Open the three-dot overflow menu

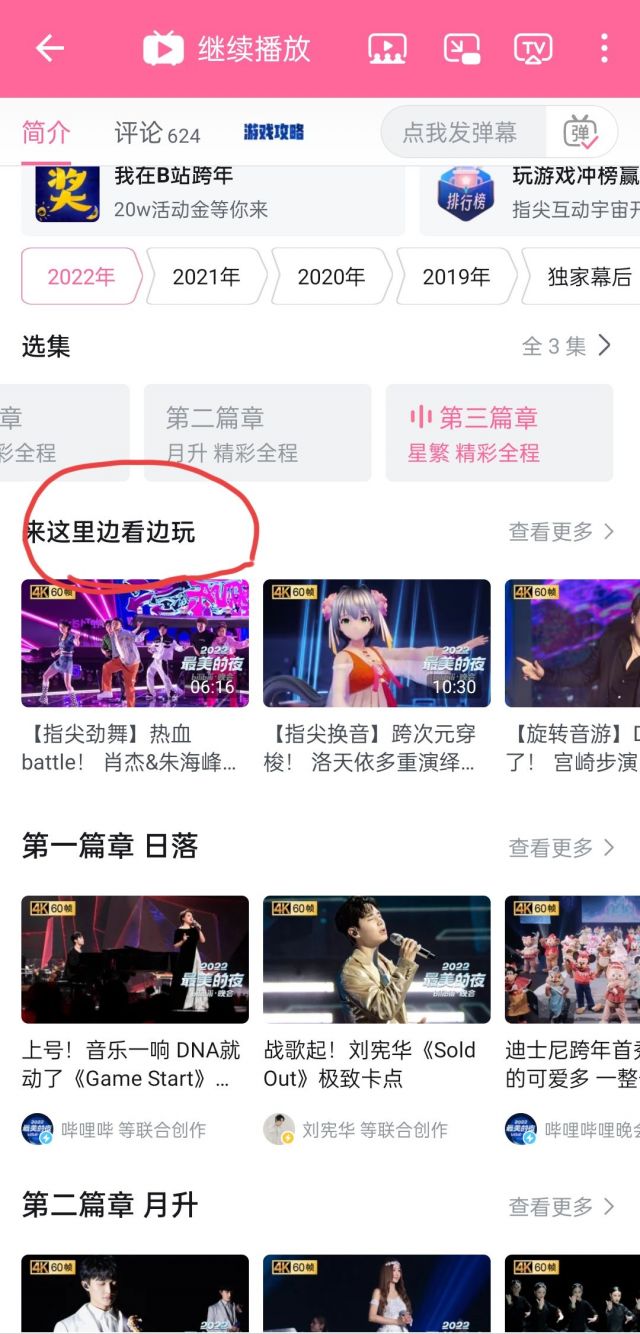[604, 48]
